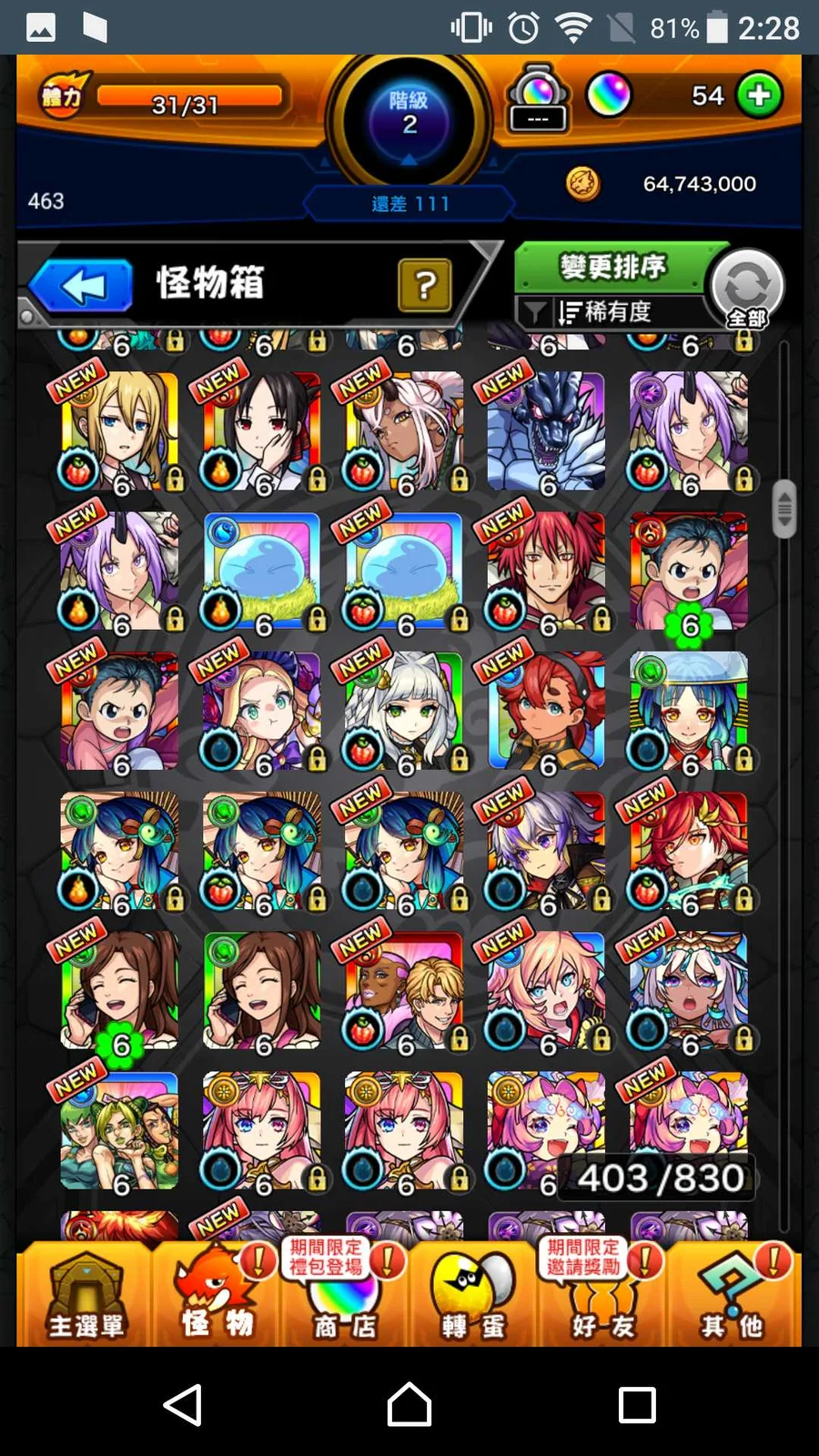Switch to the 怪物 monster tab
The height and width of the screenshot is (1456, 819).
[x=217, y=1295]
